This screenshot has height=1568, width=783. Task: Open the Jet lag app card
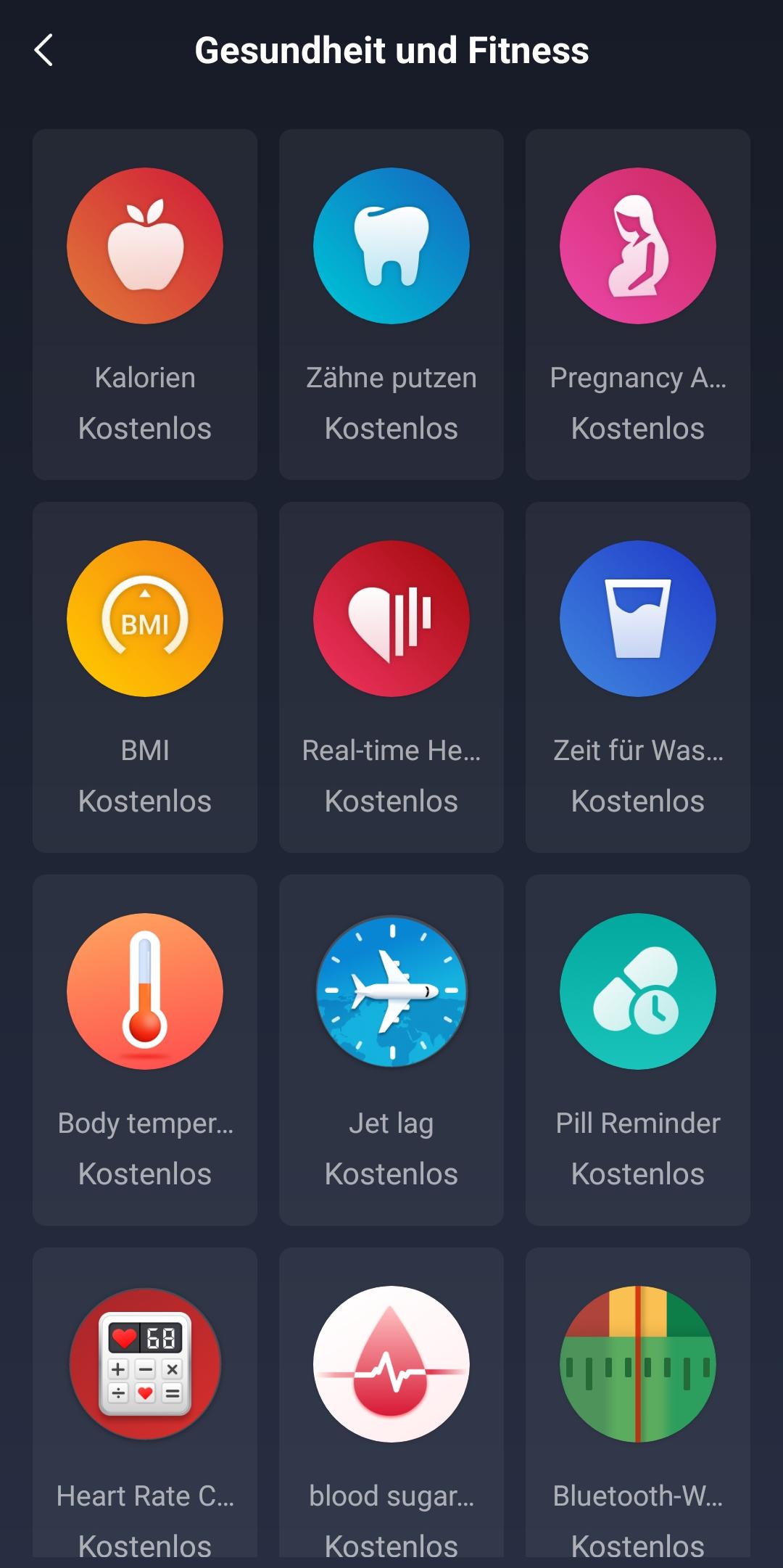[x=391, y=1050]
